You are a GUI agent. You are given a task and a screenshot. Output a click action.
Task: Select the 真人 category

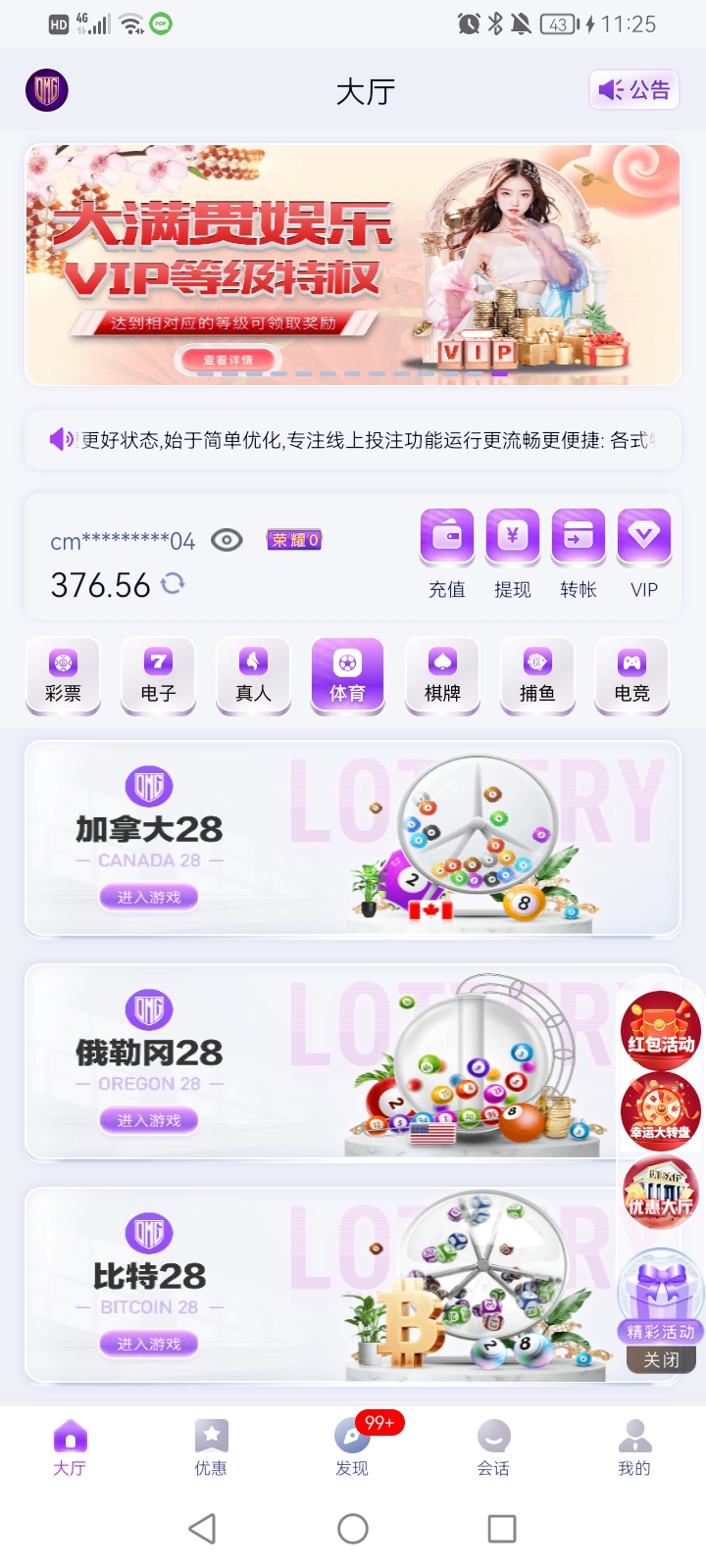coord(253,675)
